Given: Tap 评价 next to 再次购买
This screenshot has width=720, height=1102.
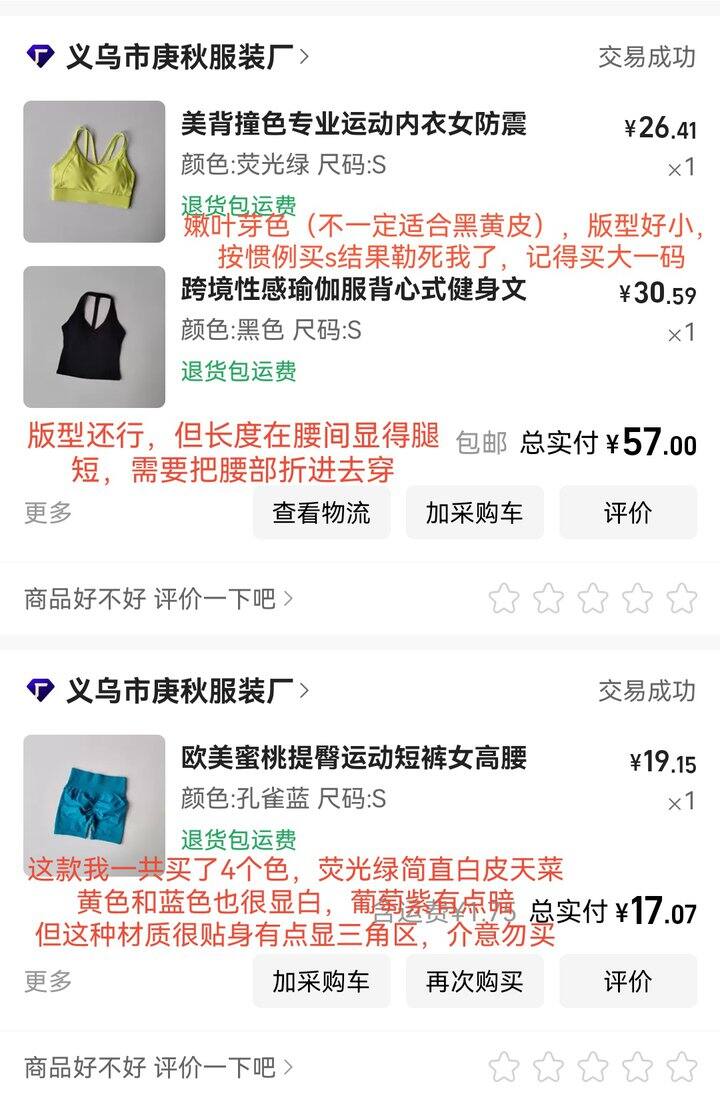Looking at the screenshot, I should pos(627,981).
